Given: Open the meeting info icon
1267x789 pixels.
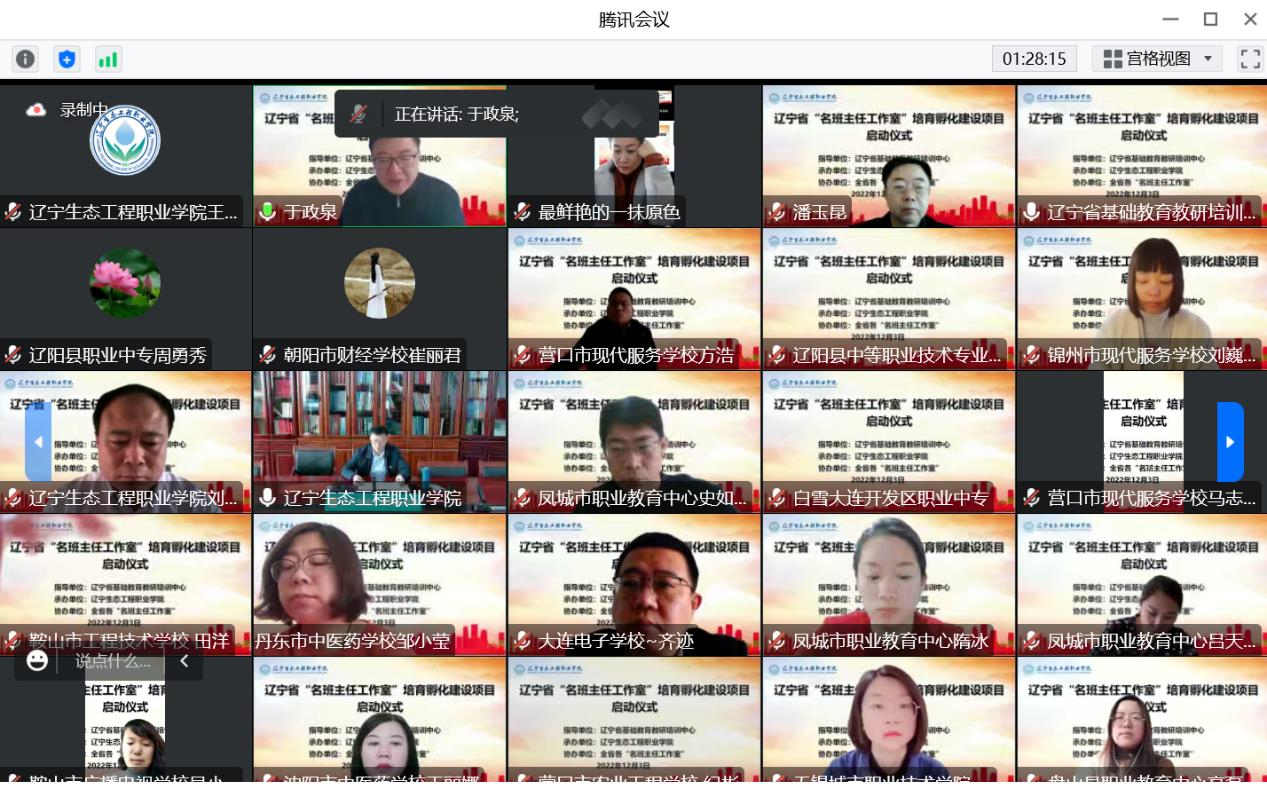Looking at the screenshot, I should tap(25, 59).
